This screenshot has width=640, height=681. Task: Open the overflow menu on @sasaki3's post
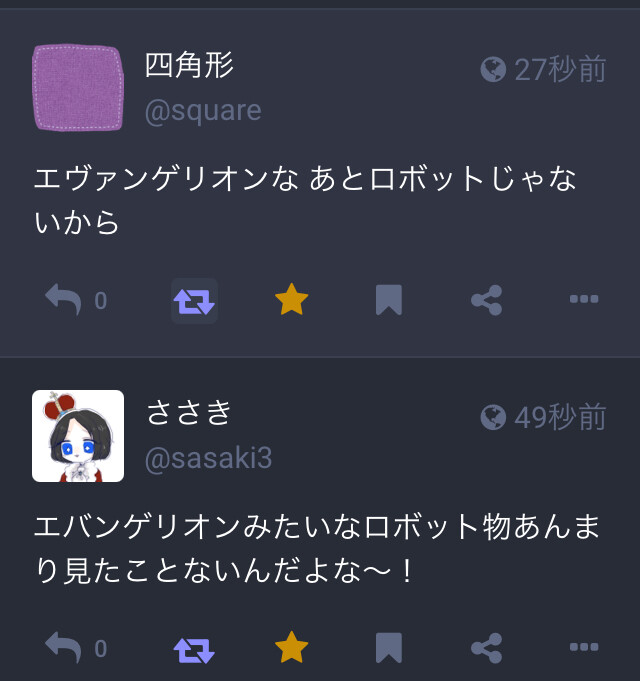583,649
